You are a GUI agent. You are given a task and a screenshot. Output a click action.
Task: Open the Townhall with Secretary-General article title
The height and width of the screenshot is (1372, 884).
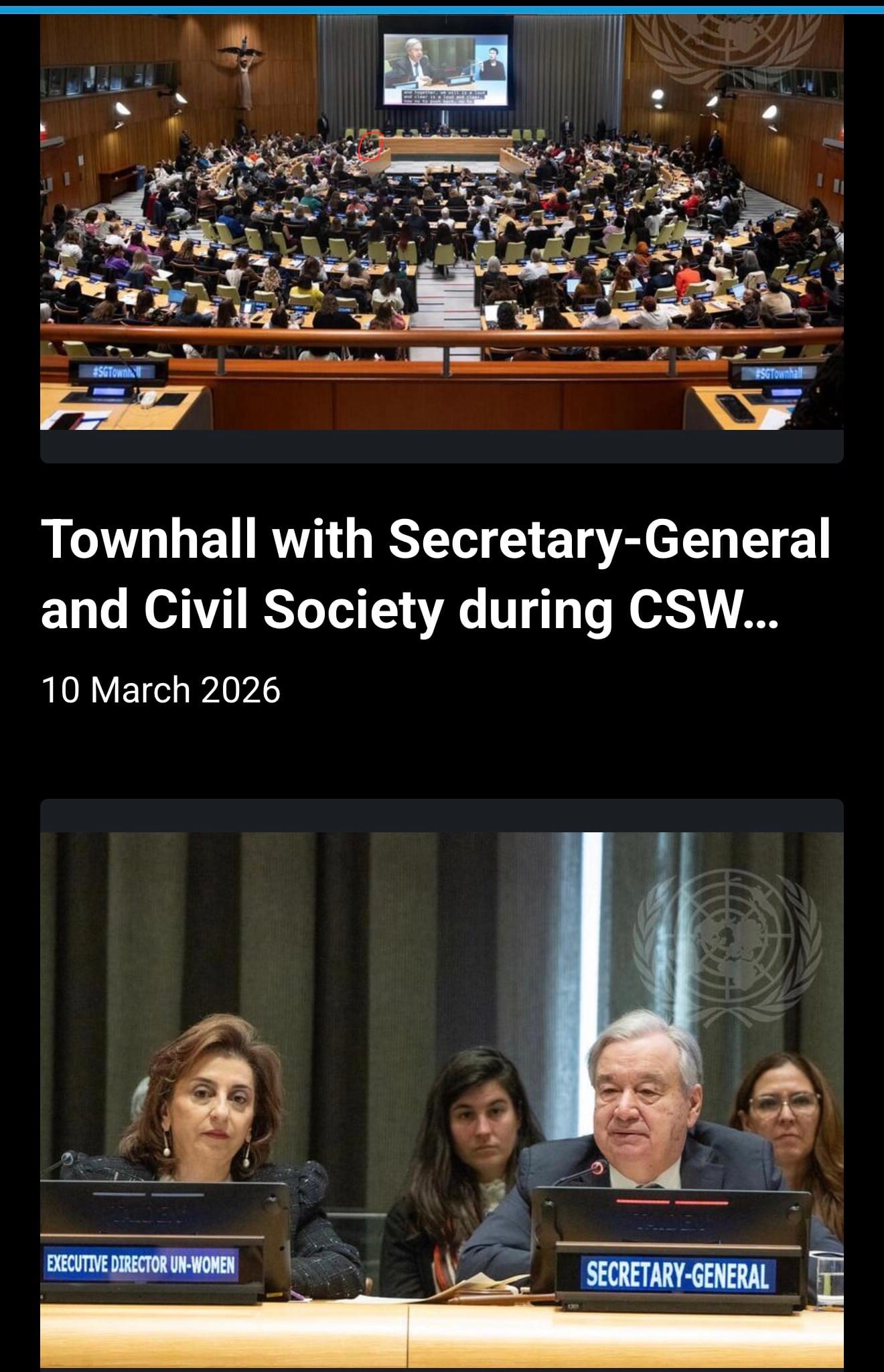click(x=435, y=574)
